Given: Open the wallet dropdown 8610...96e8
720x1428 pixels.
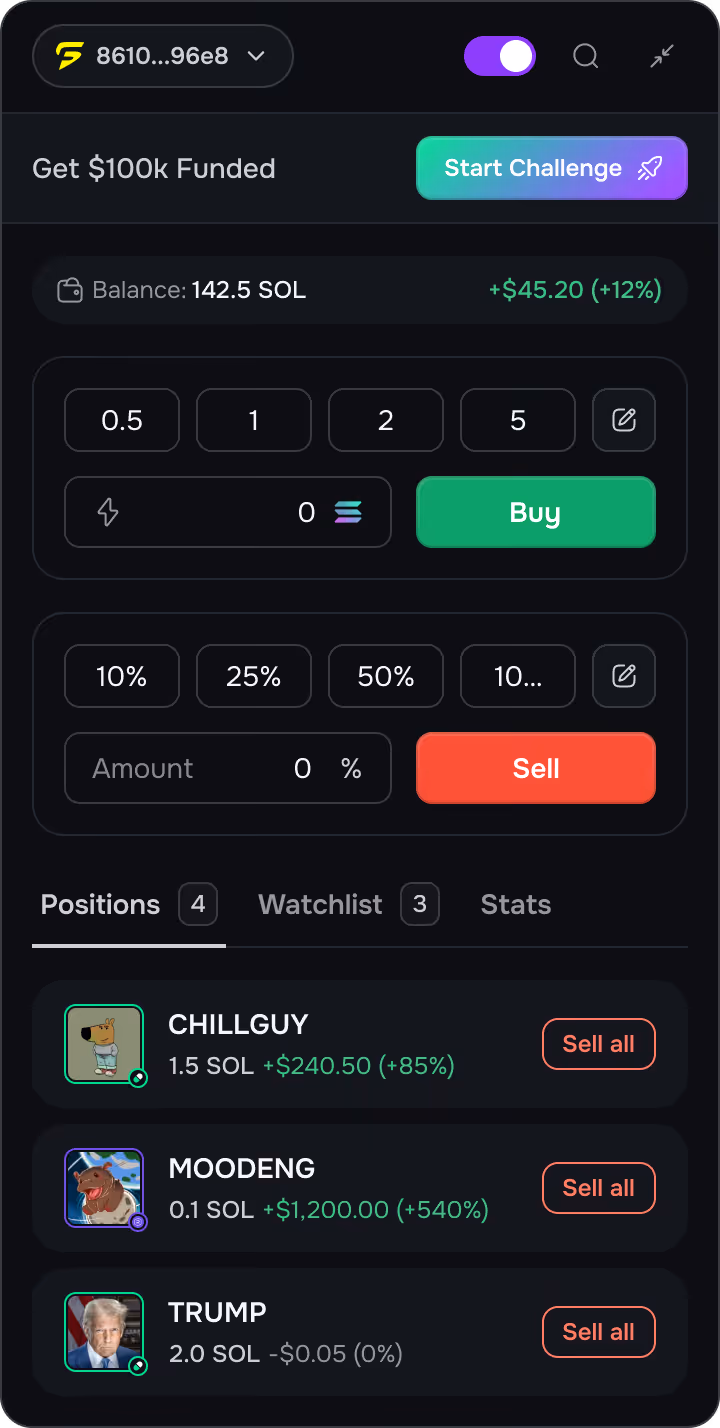Looking at the screenshot, I should [163, 56].
